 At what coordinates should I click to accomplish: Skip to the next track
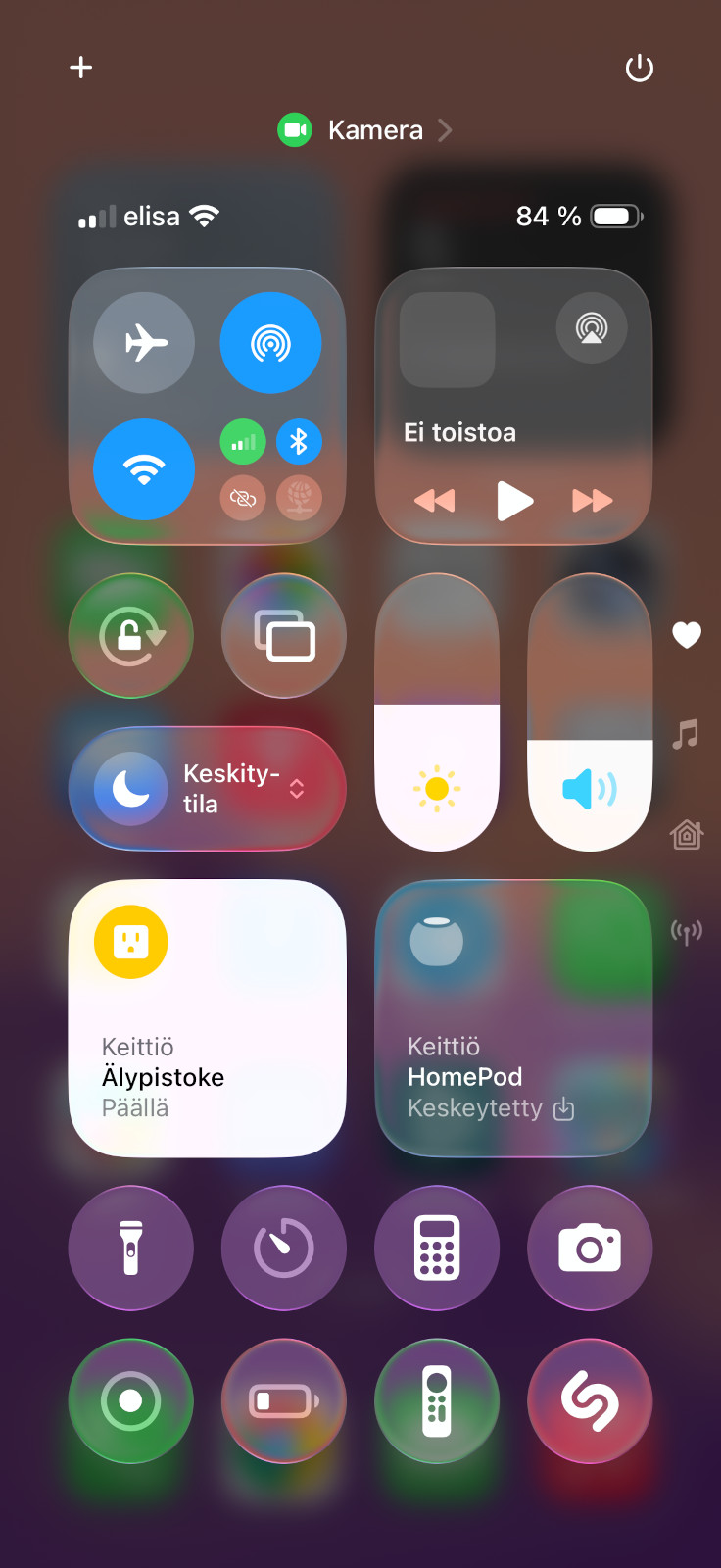592,501
